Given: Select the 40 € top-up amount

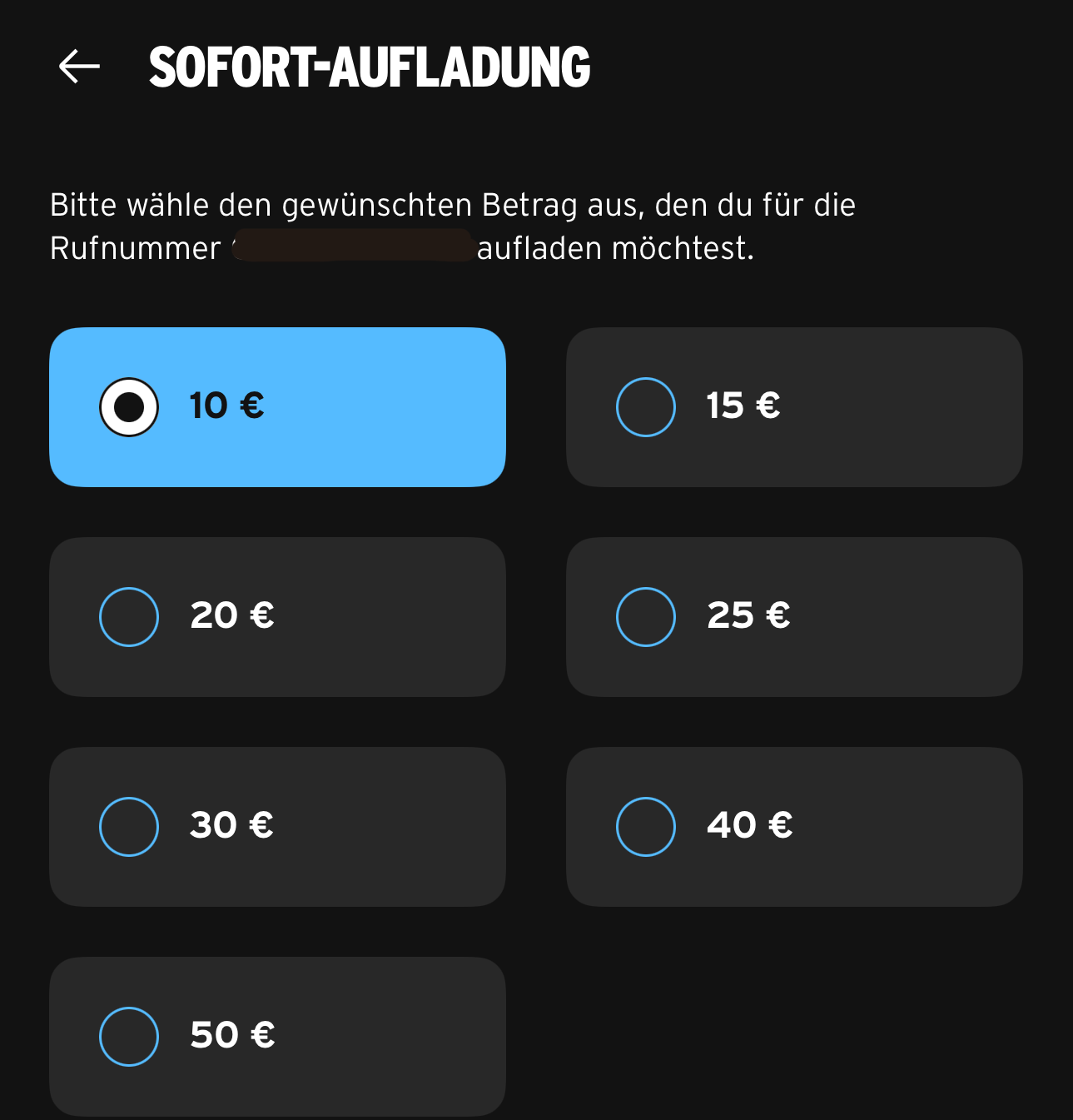Looking at the screenshot, I should click(x=793, y=827).
